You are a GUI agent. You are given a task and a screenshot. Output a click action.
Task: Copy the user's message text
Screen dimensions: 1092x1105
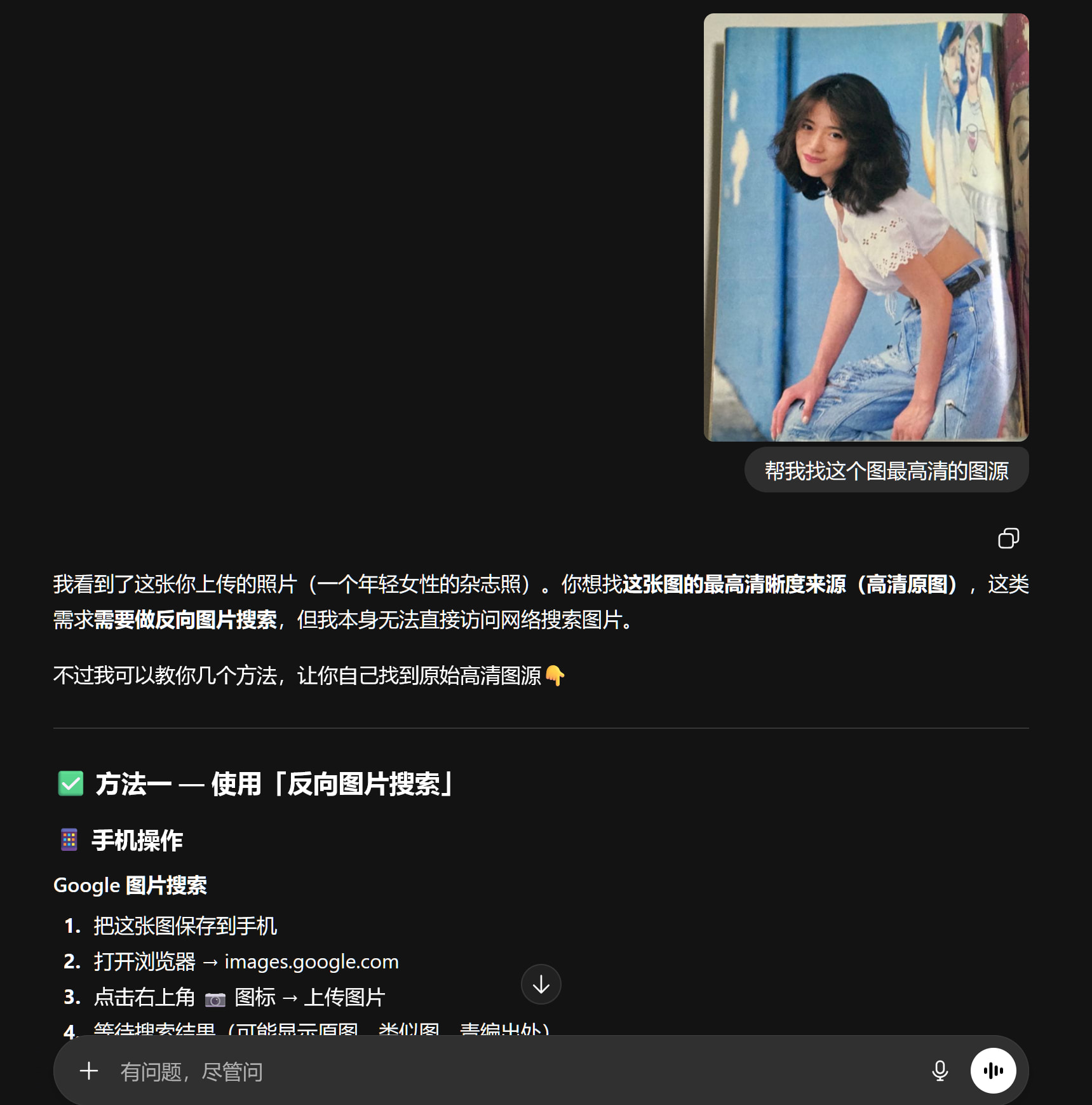1008,538
